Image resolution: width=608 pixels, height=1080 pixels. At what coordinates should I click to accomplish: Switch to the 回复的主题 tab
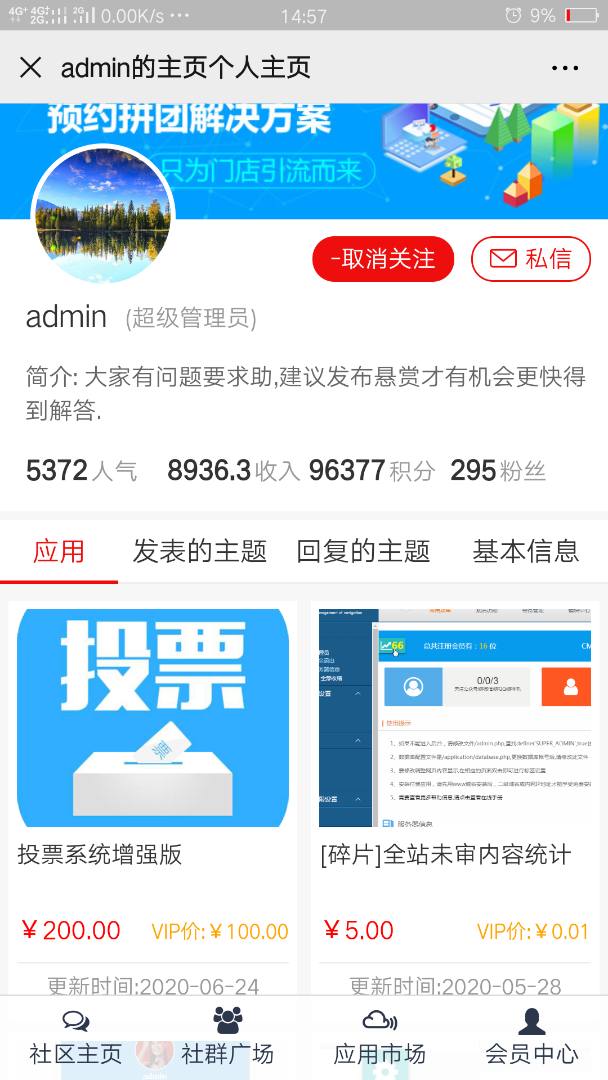tap(363, 551)
